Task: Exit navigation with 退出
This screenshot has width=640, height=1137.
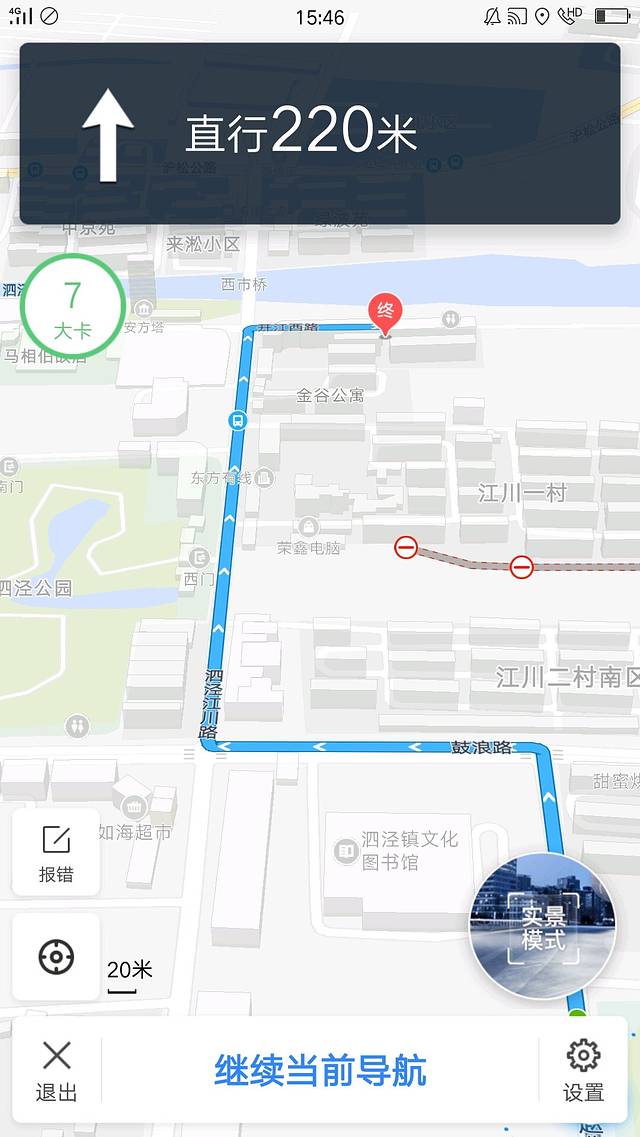Action: point(57,1070)
